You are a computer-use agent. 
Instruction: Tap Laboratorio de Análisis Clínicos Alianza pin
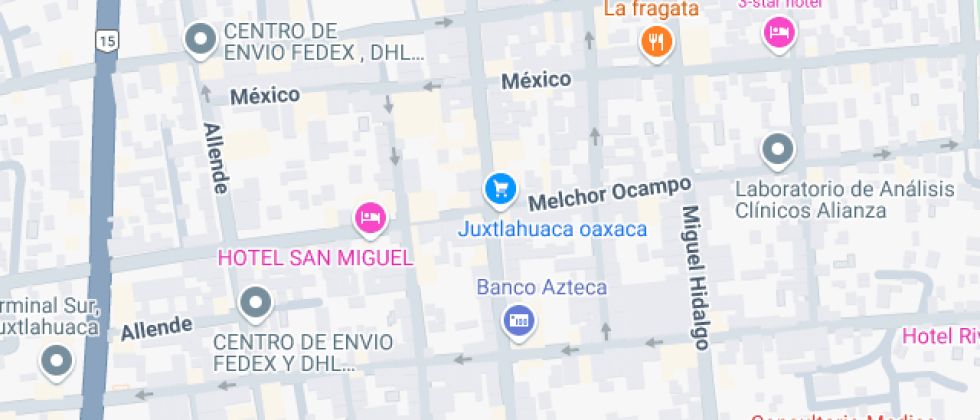coord(777,151)
